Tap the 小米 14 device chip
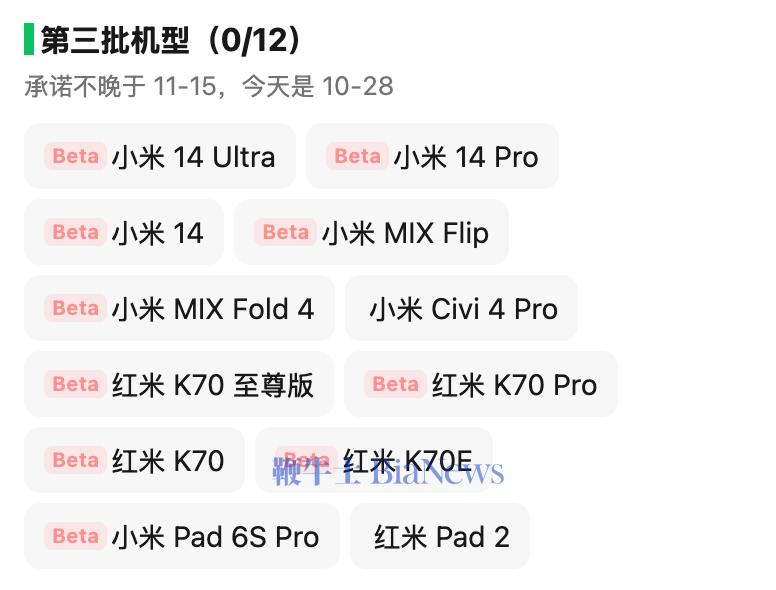Screen dimensions: 776x590 click(x=124, y=233)
